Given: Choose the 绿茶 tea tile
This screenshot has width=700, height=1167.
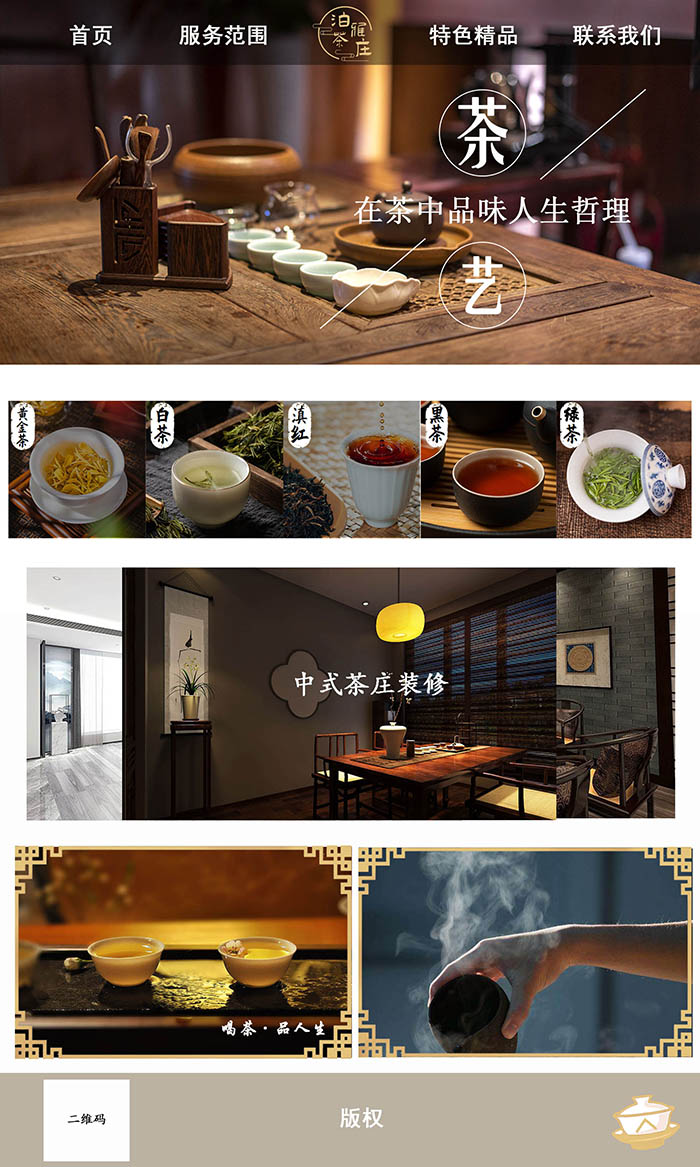Looking at the screenshot, I should (x=624, y=470).
